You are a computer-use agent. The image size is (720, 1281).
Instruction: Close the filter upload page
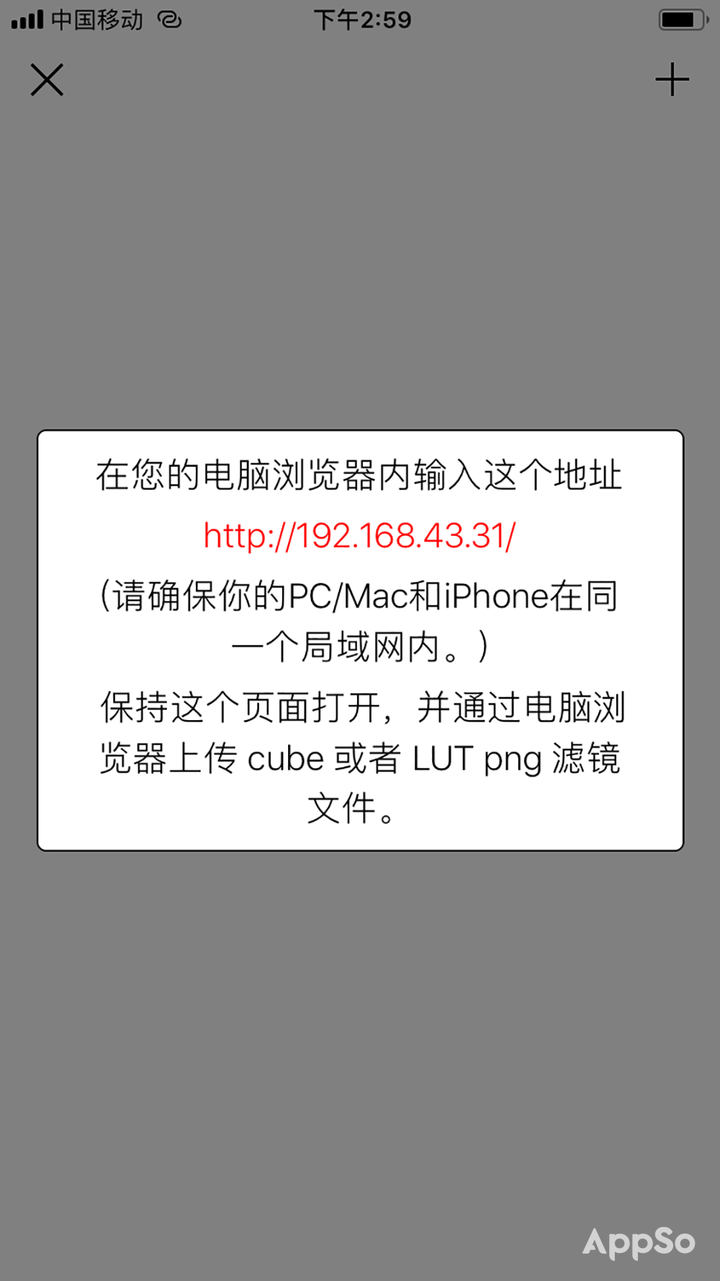[x=47, y=80]
